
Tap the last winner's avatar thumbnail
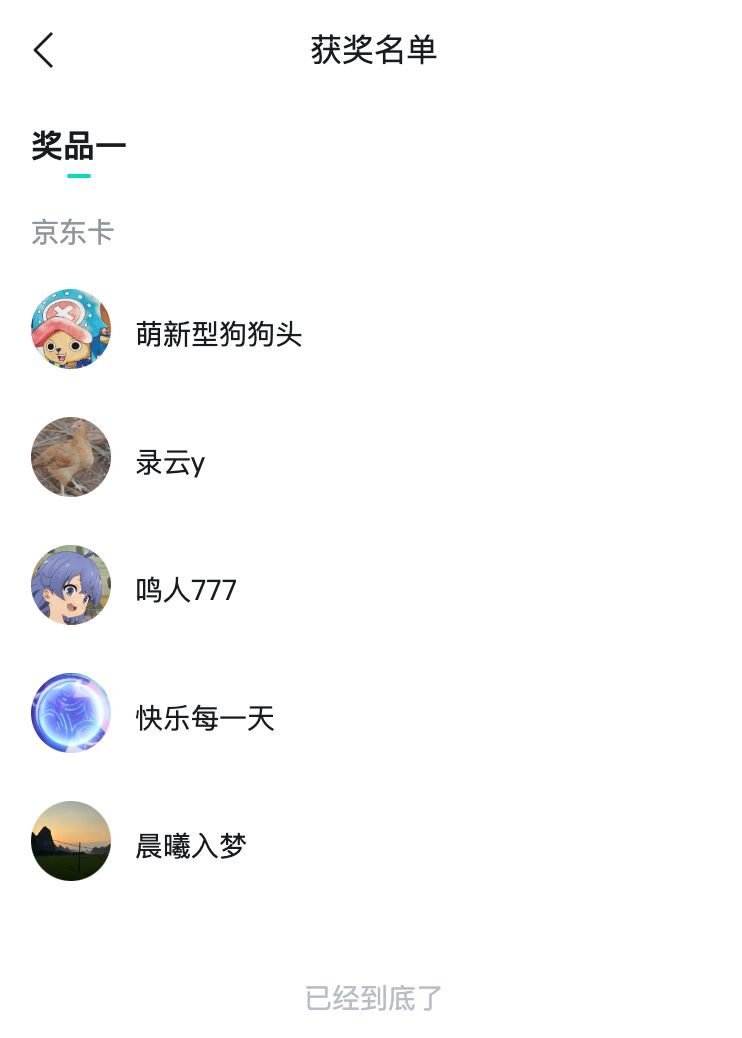tap(71, 841)
